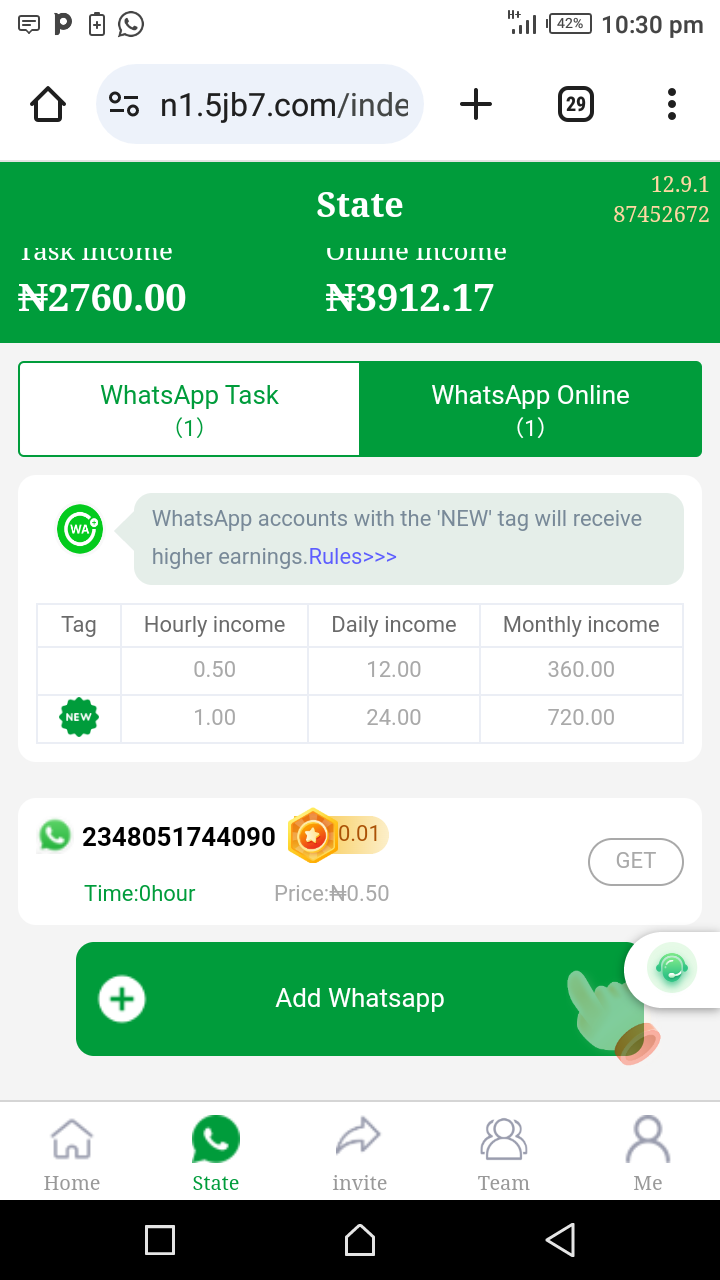Select the WhatsApp Online tab
The width and height of the screenshot is (720, 1280).
[530, 409]
